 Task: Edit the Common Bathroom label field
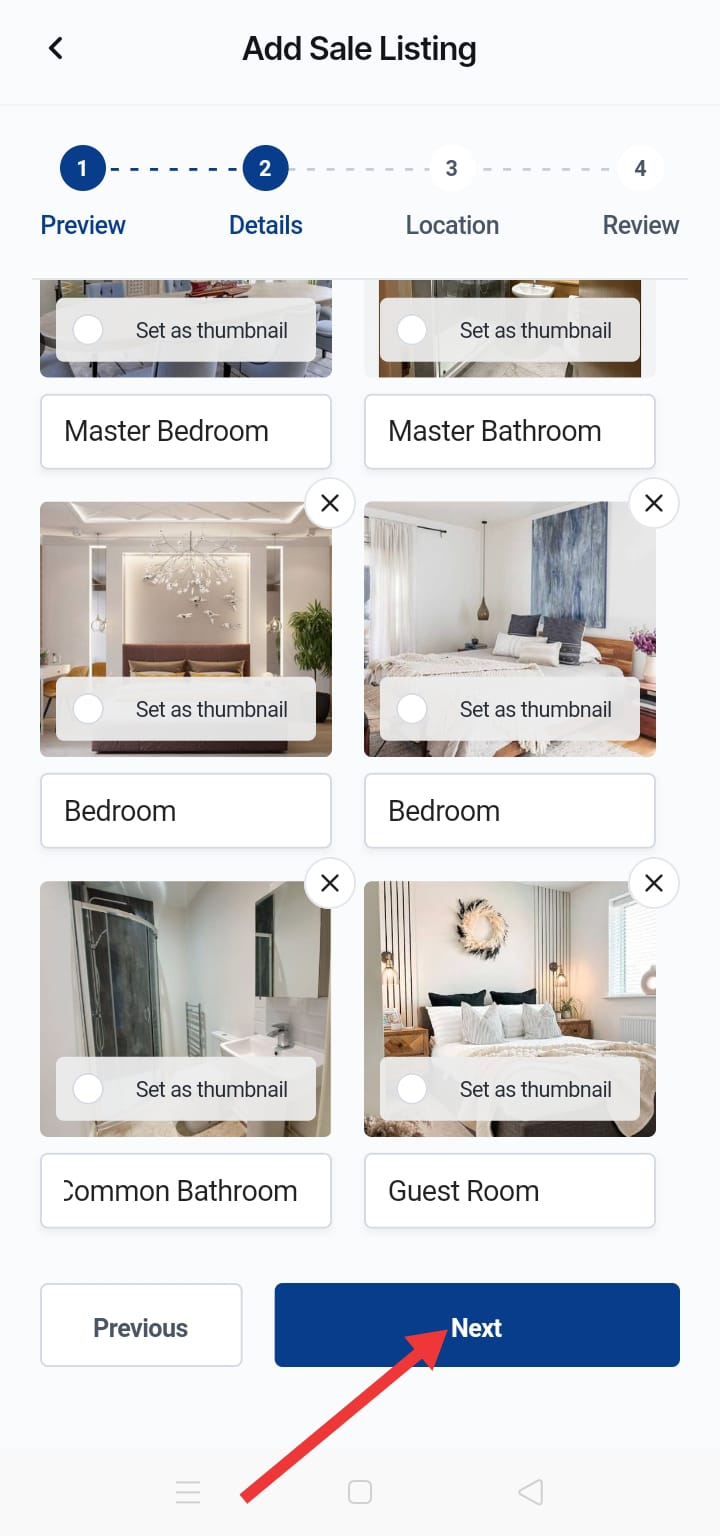click(x=186, y=1191)
